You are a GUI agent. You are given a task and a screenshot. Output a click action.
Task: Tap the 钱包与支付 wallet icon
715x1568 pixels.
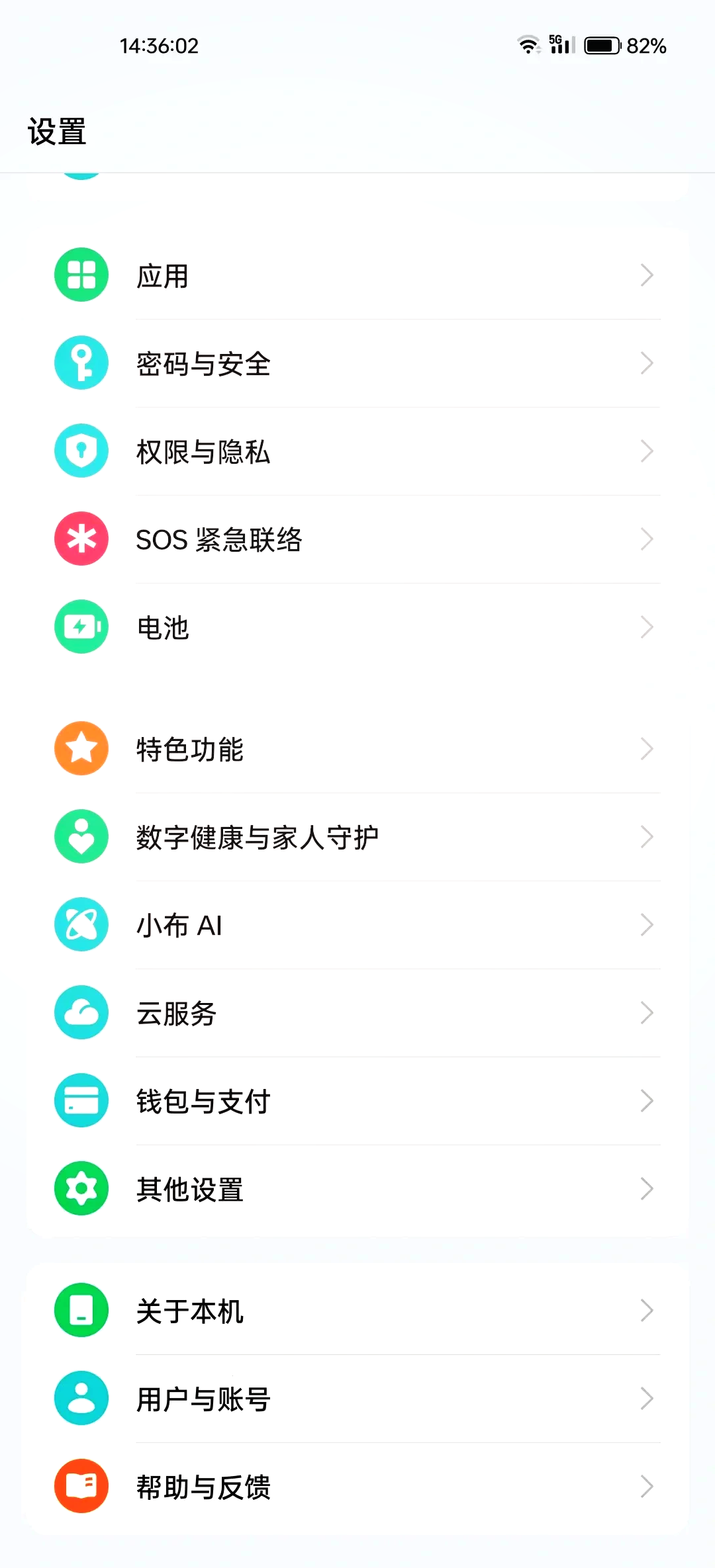[81, 1100]
